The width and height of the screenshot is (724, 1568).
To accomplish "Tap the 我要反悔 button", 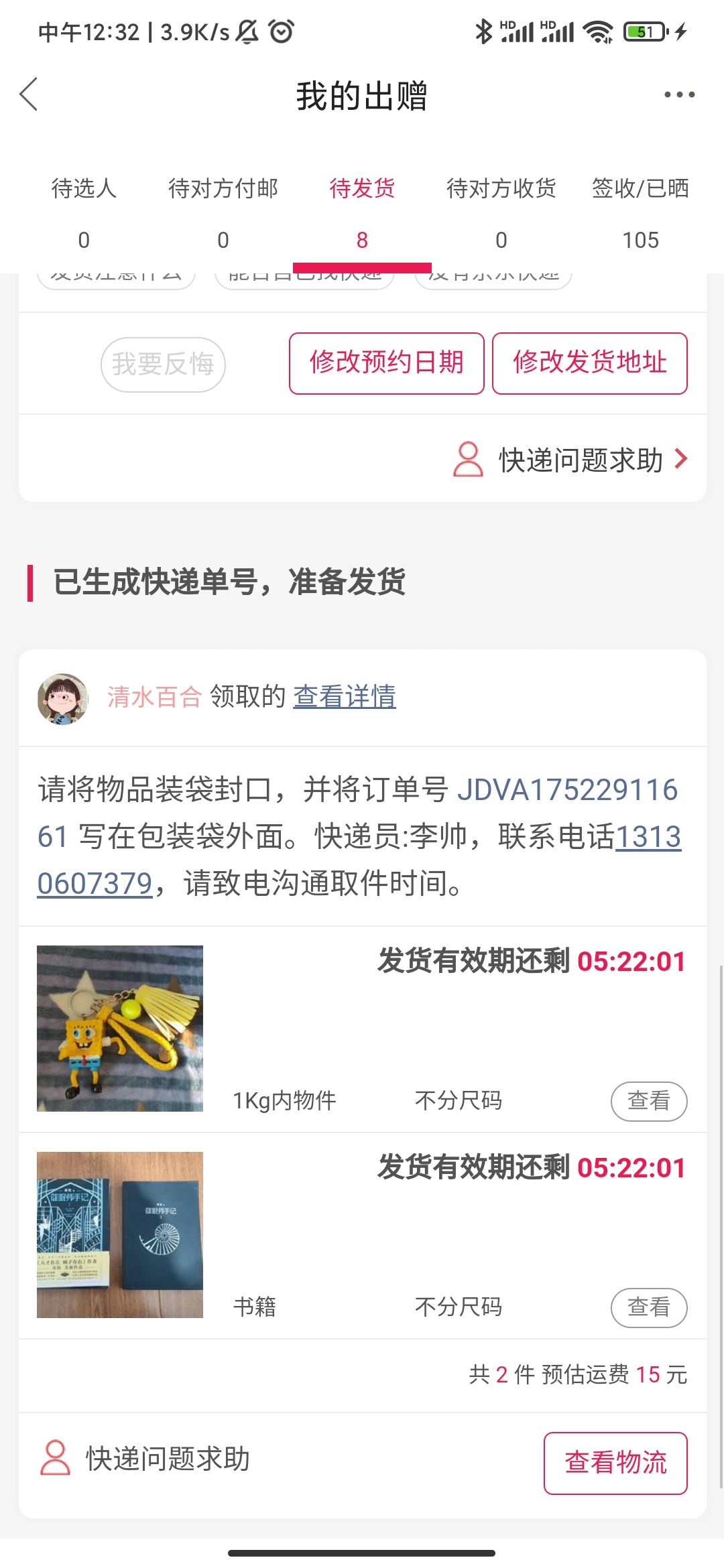I will tap(163, 365).
